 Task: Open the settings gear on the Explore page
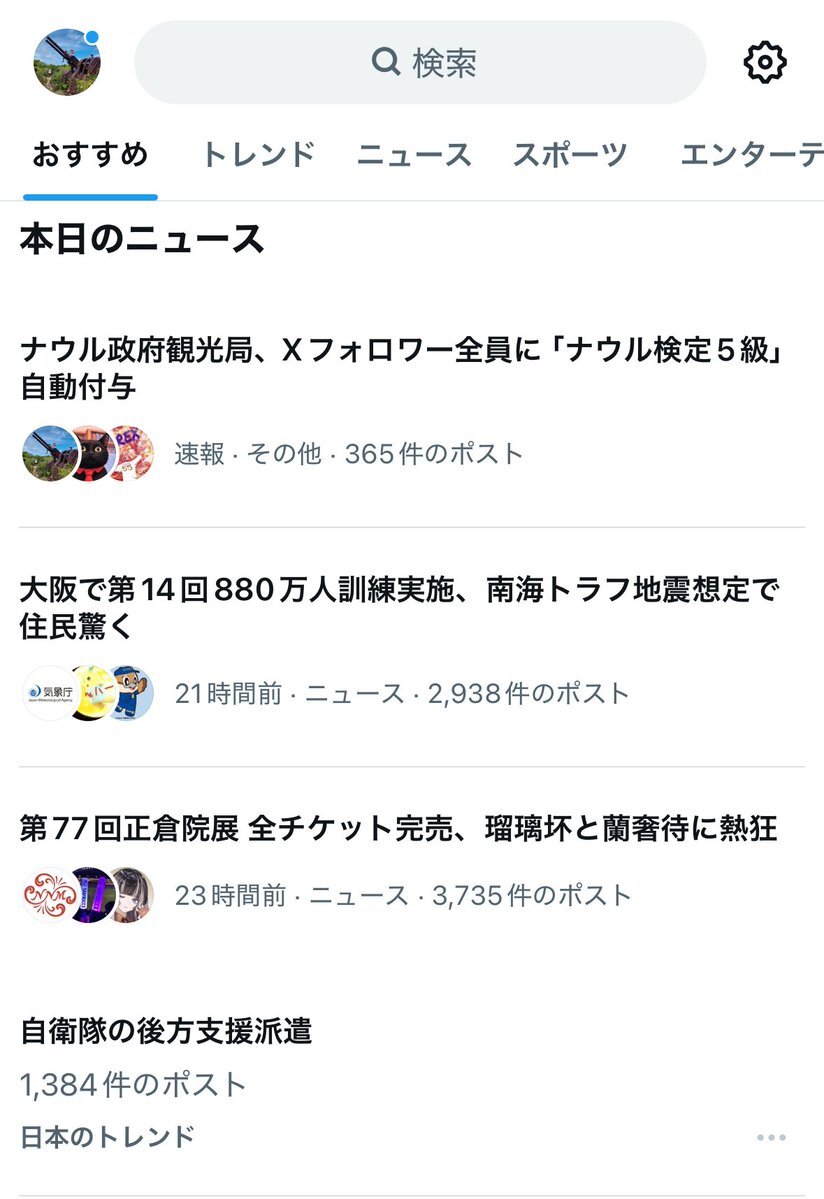(765, 63)
